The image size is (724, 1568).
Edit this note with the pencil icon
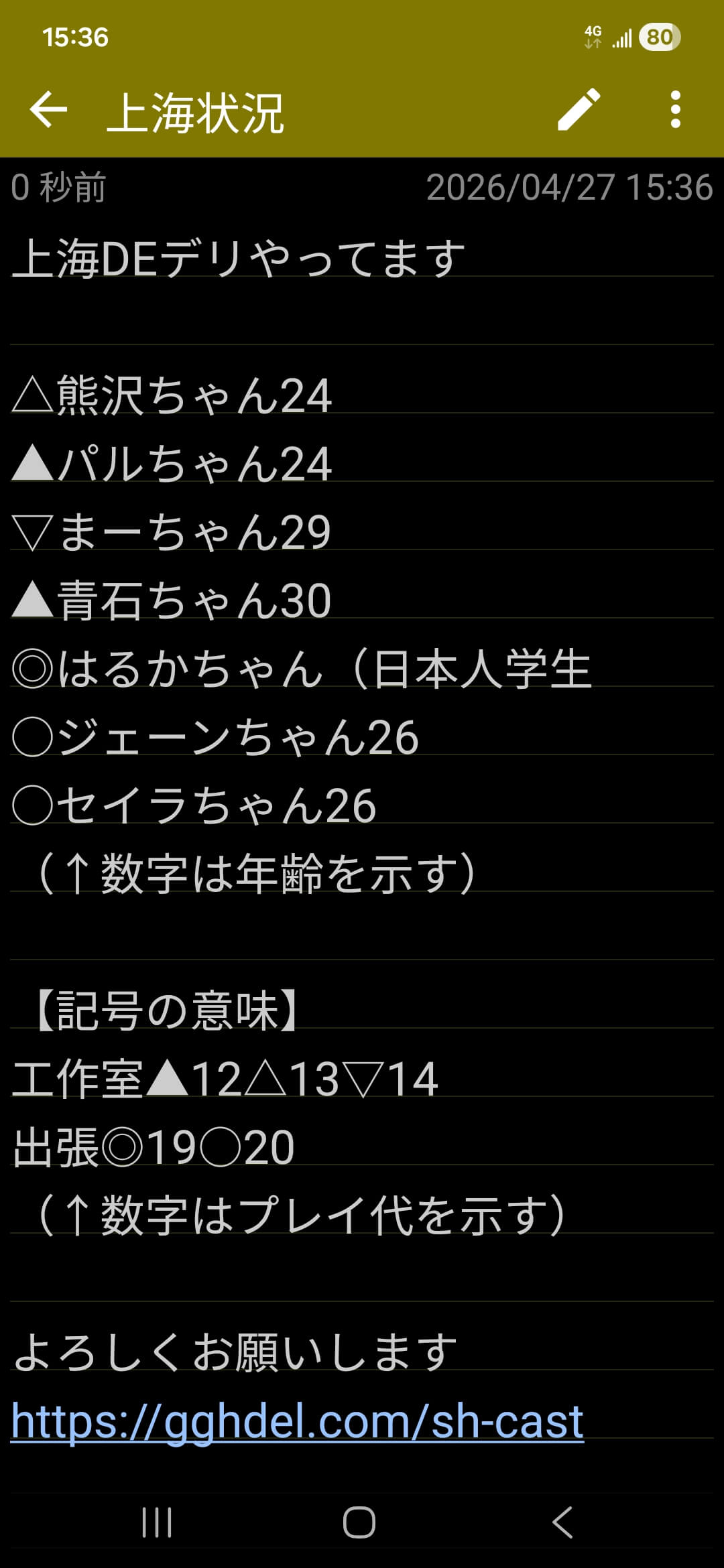click(x=579, y=110)
